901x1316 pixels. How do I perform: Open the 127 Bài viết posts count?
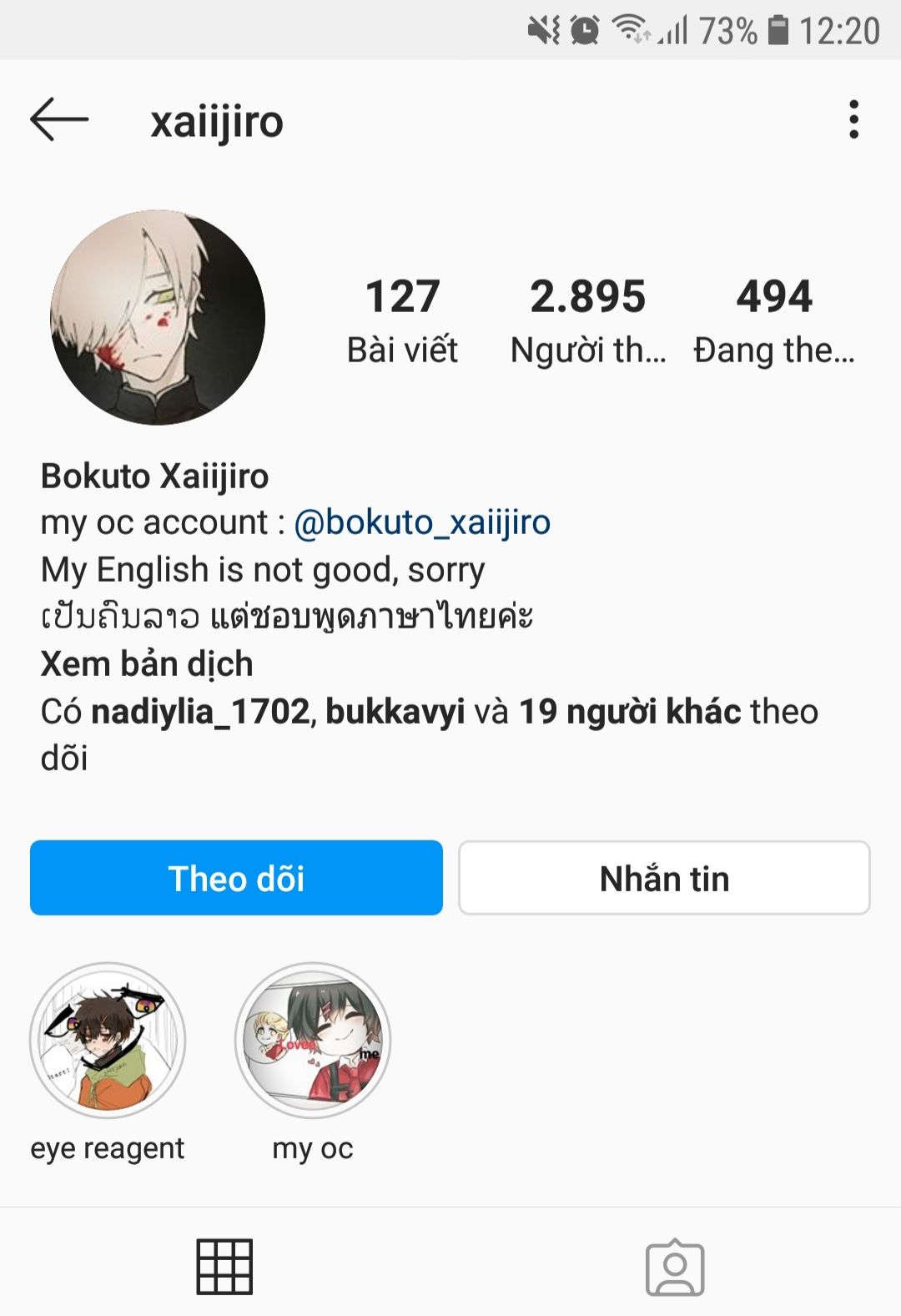tap(402, 321)
